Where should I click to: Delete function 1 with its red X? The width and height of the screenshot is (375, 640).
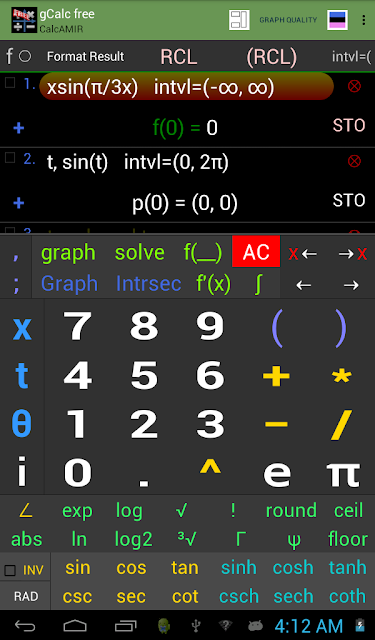point(354,86)
